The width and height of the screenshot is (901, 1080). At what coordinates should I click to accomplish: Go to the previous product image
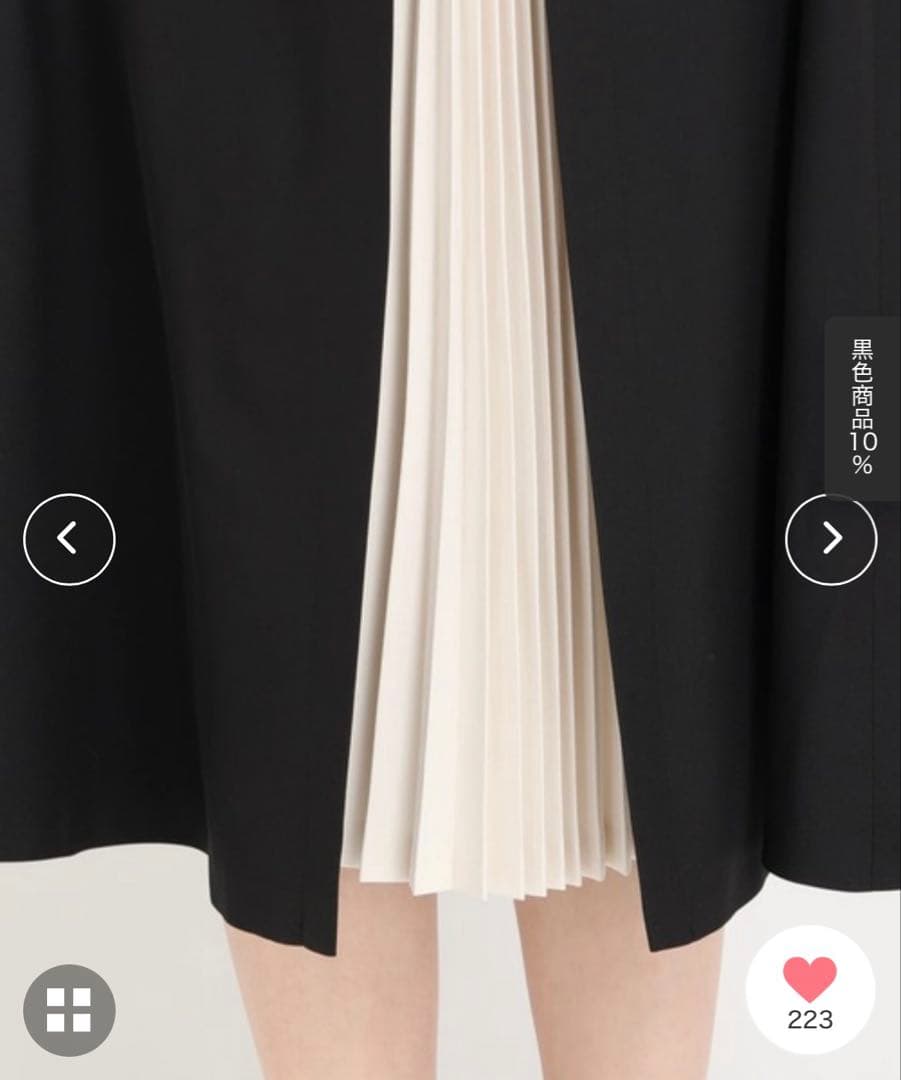click(x=69, y=539)
